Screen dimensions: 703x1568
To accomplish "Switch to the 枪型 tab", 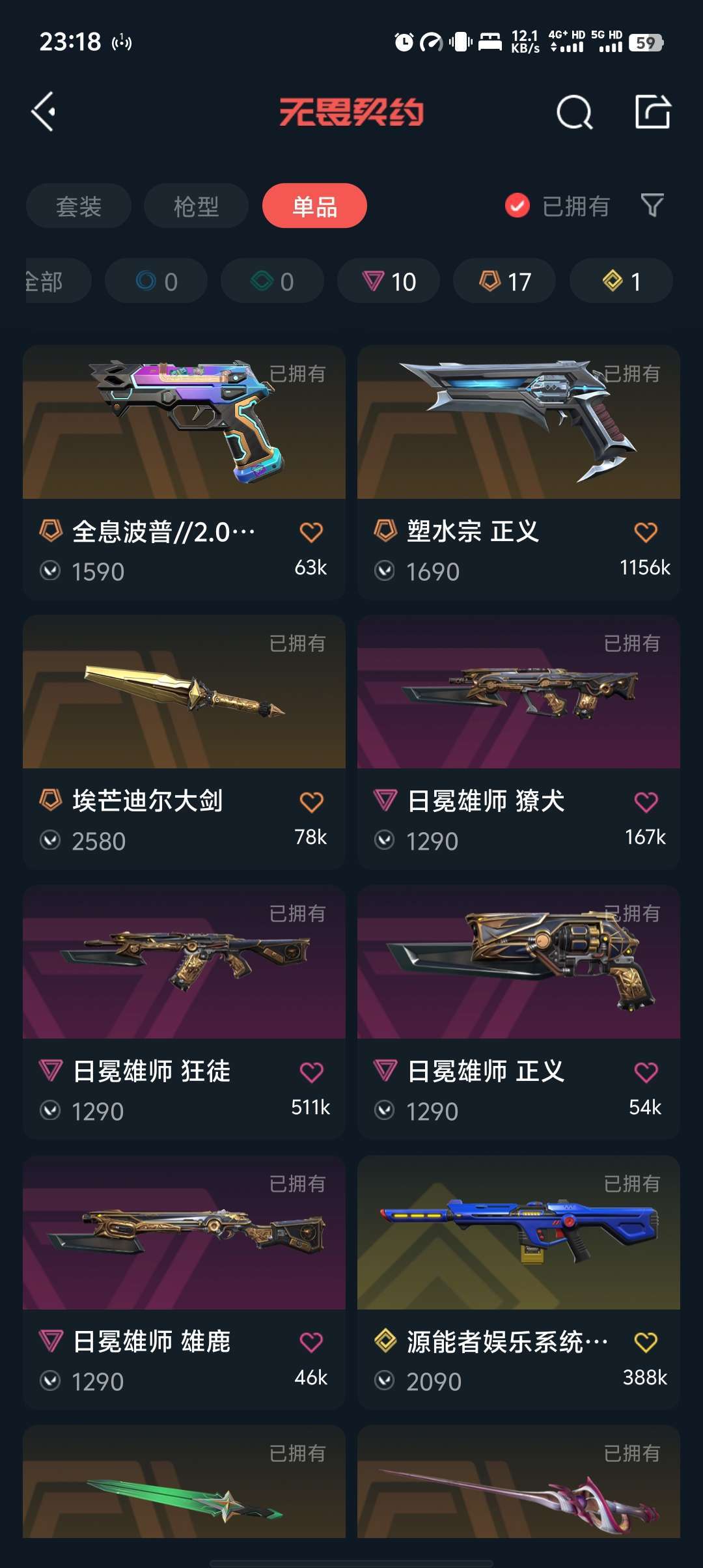I will click(x=196, y=206).
